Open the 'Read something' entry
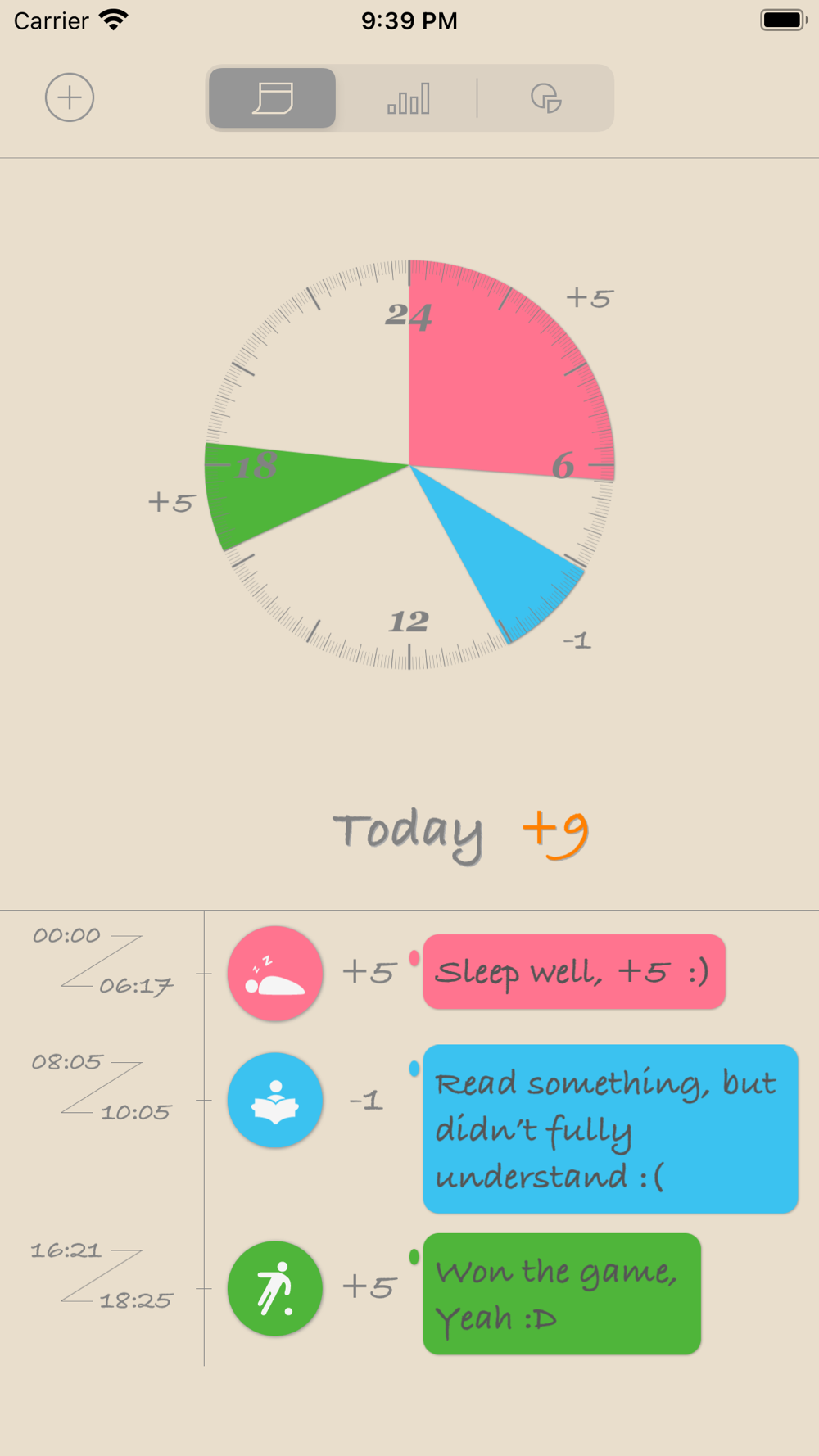819x1456 pixels. tap(610, 1128)
